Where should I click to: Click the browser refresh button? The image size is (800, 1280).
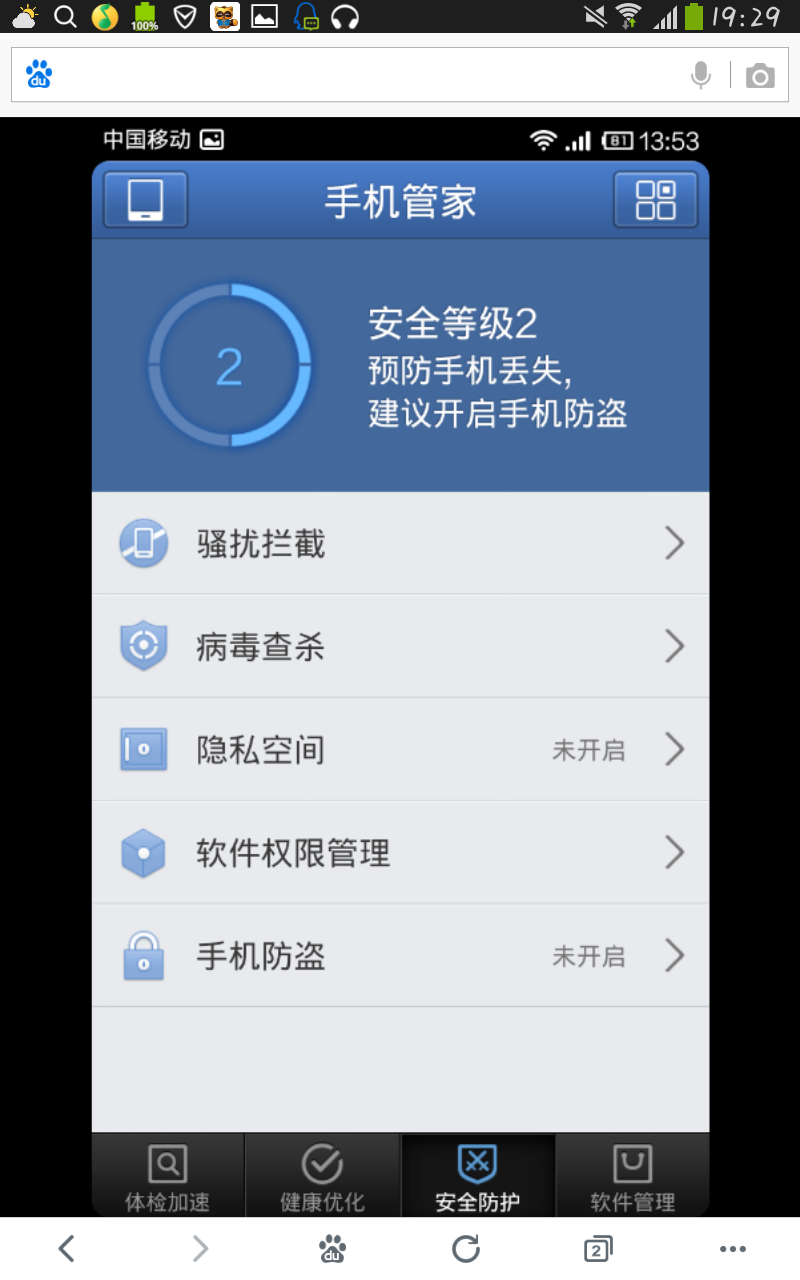(x=466, y=1248)
